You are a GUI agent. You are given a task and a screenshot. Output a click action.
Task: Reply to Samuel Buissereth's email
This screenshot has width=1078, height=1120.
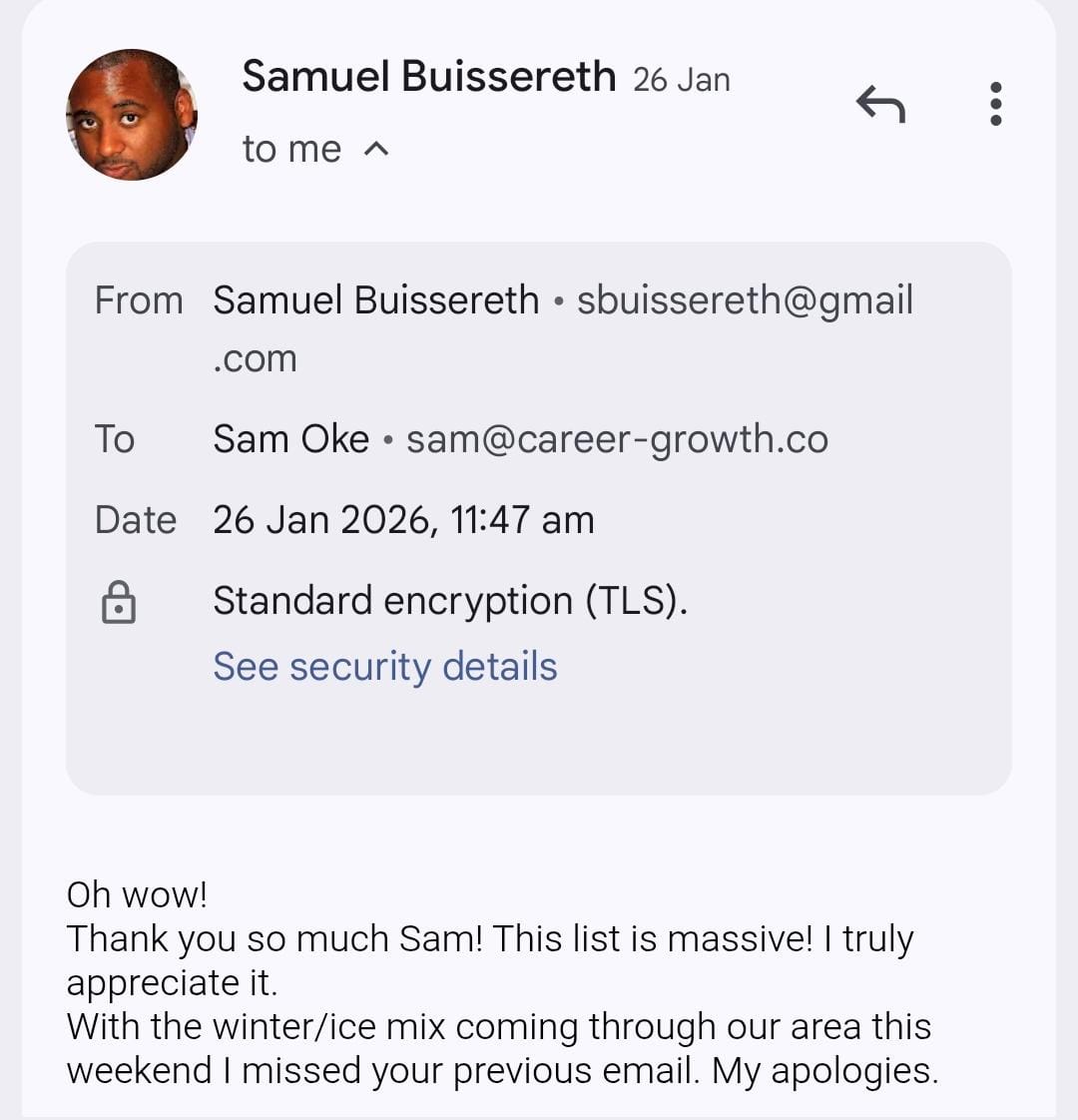pos(880,104)
